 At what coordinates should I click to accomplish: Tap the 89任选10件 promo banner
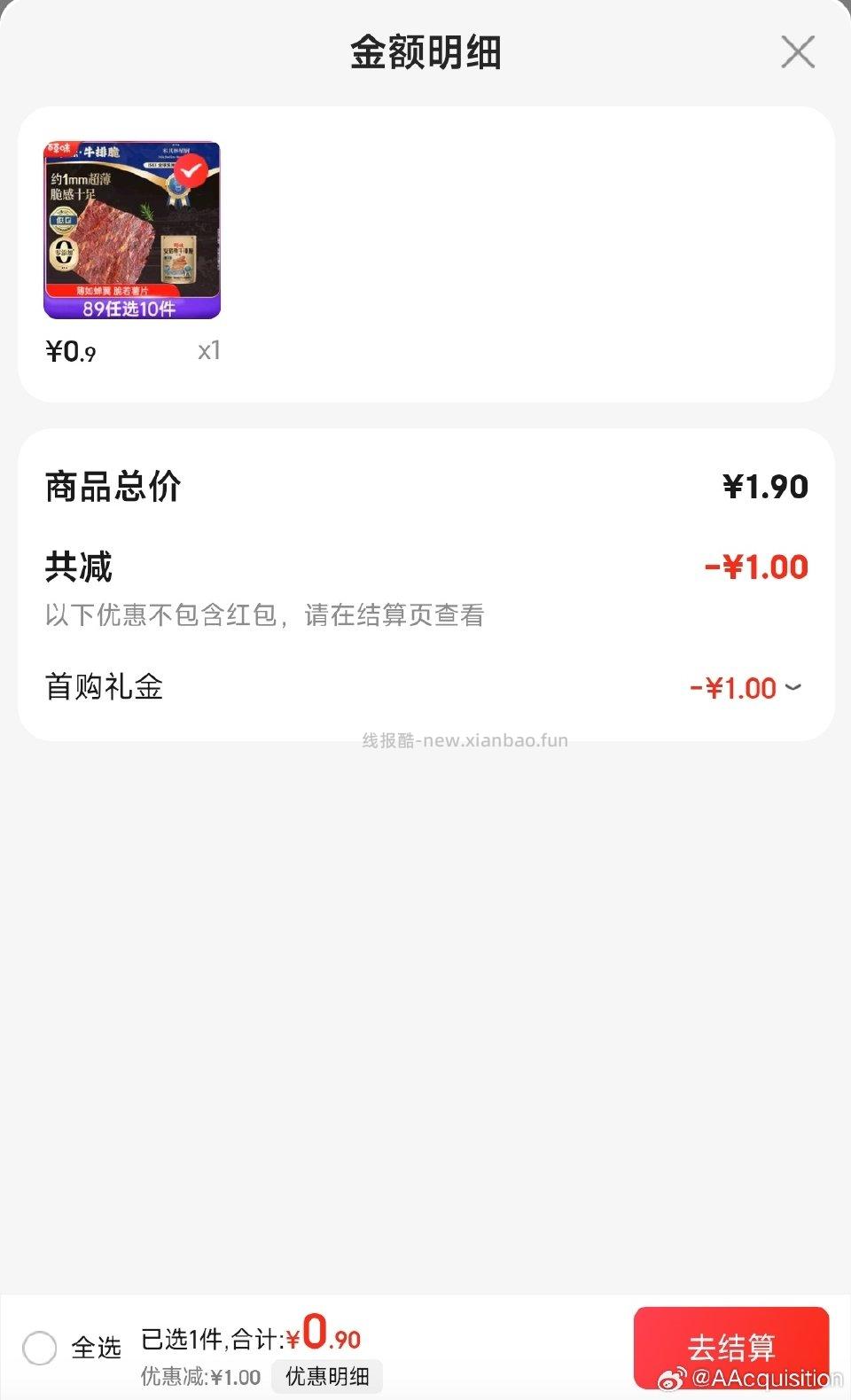pyautogui.click(x=131, y=308)
